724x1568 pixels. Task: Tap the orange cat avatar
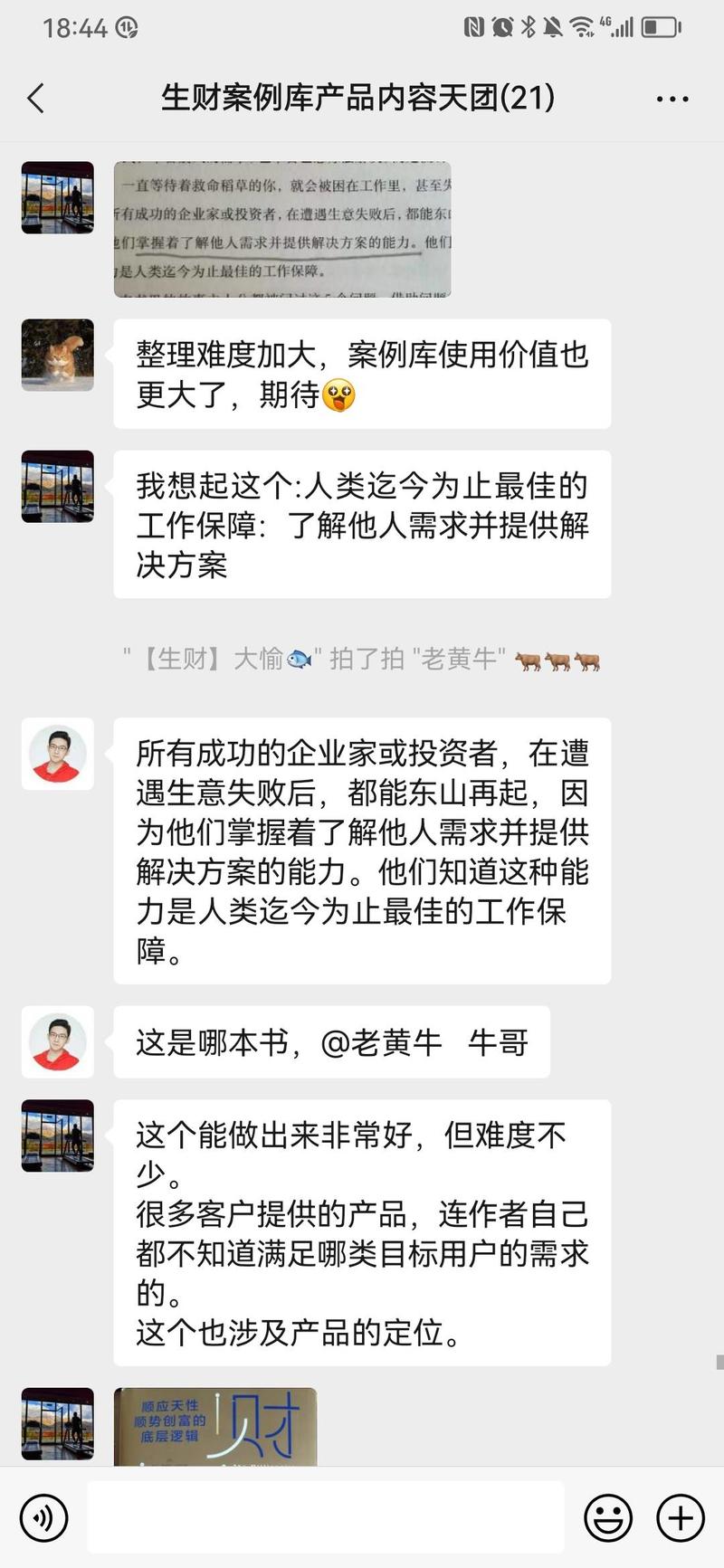(x=56, y=356)
